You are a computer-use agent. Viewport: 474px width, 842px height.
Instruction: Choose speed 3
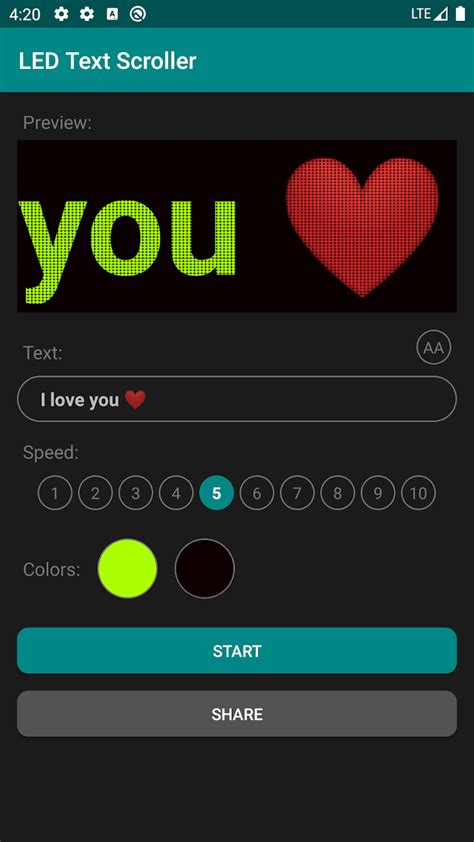pyautogui.click(x=136, y=493)
